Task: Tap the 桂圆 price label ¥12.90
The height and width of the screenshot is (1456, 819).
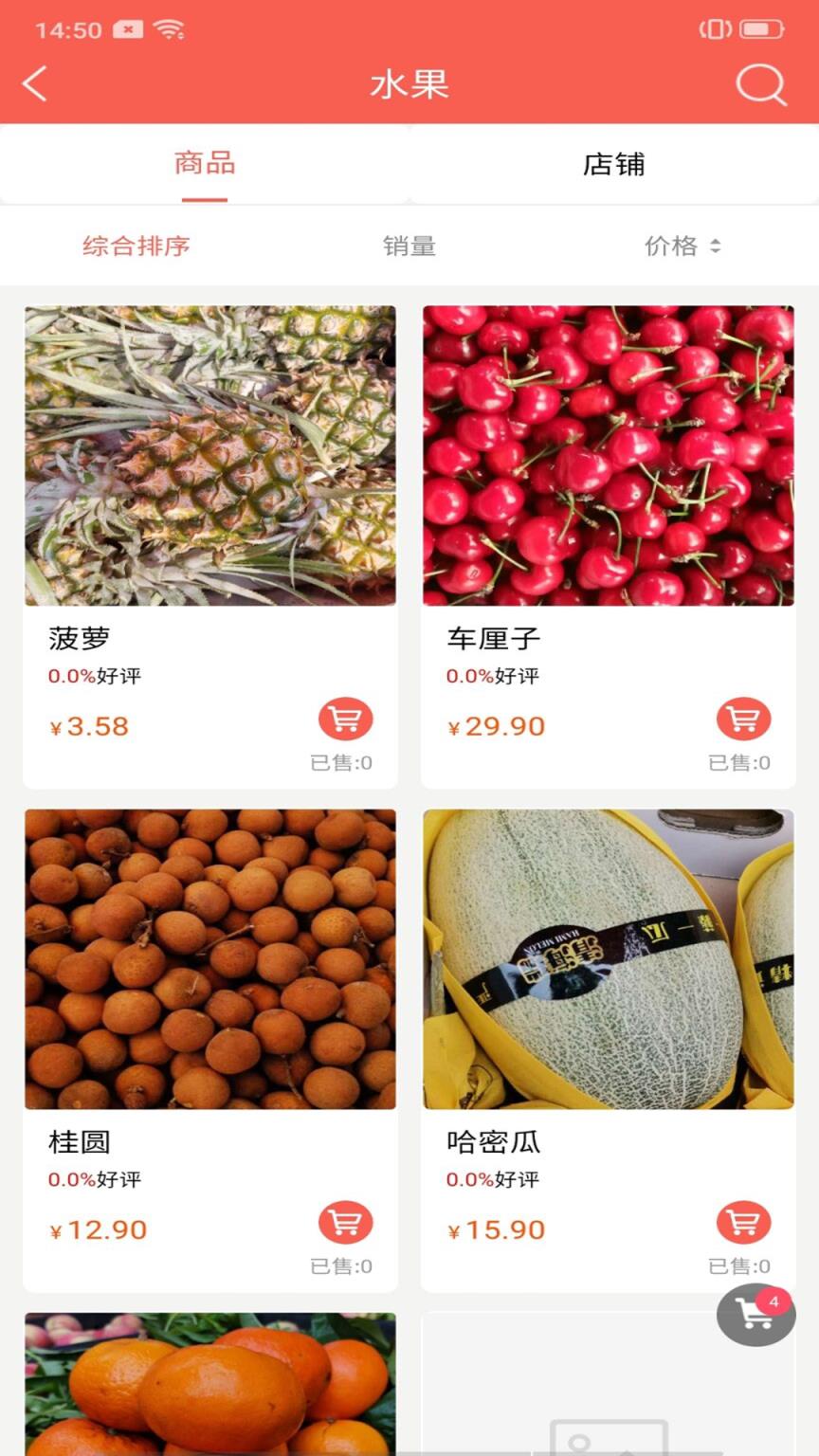Action: (98, 1229)
